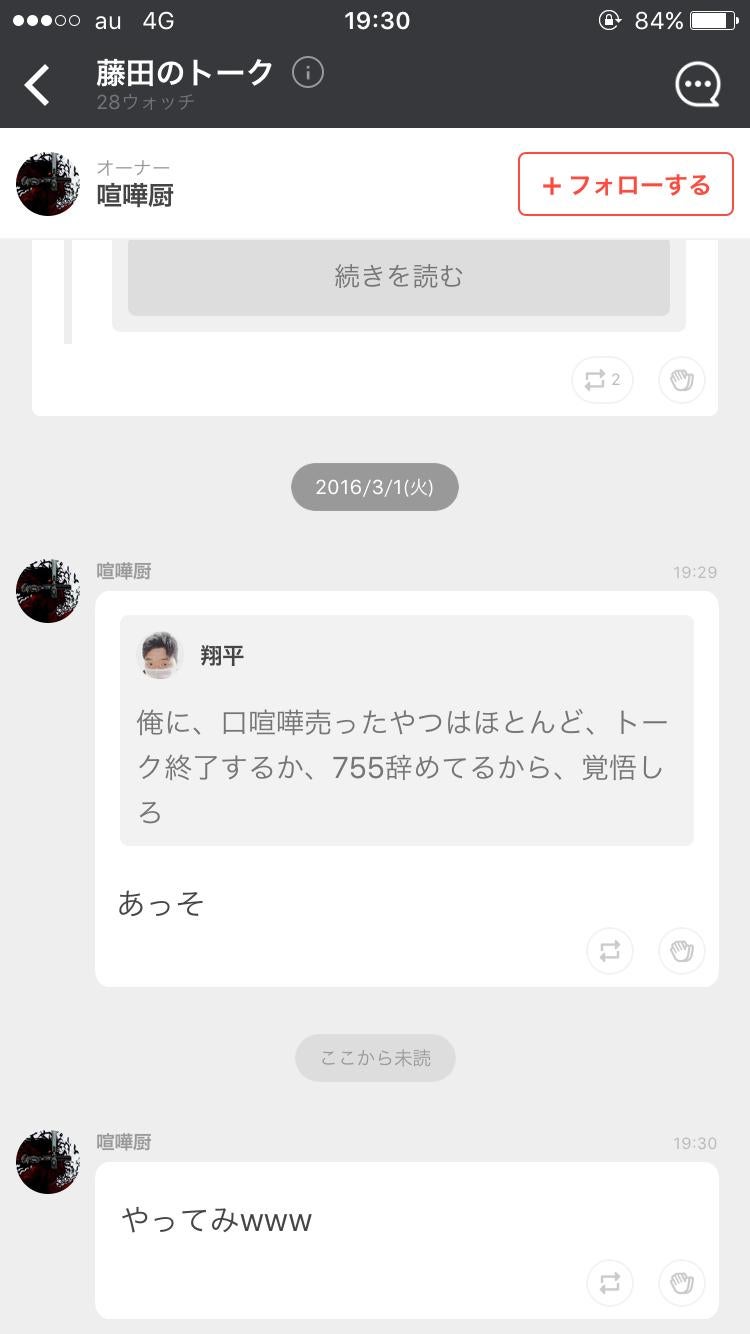
Task: Open 翔平's avatar in the quoted post
Action: coord(157,654)
